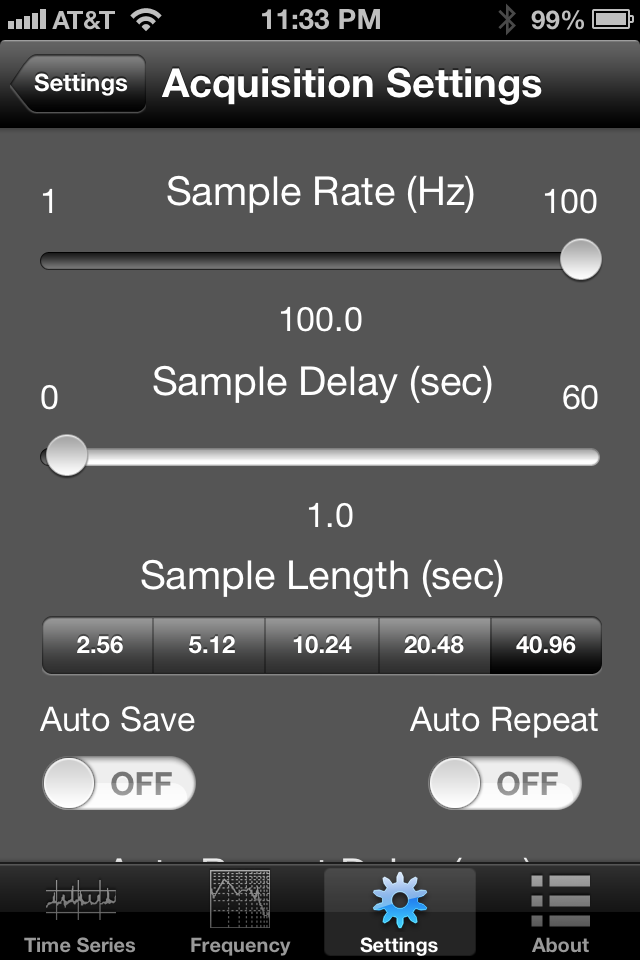
Task: Pick the 40.96 sample length option
Action: 545,645
